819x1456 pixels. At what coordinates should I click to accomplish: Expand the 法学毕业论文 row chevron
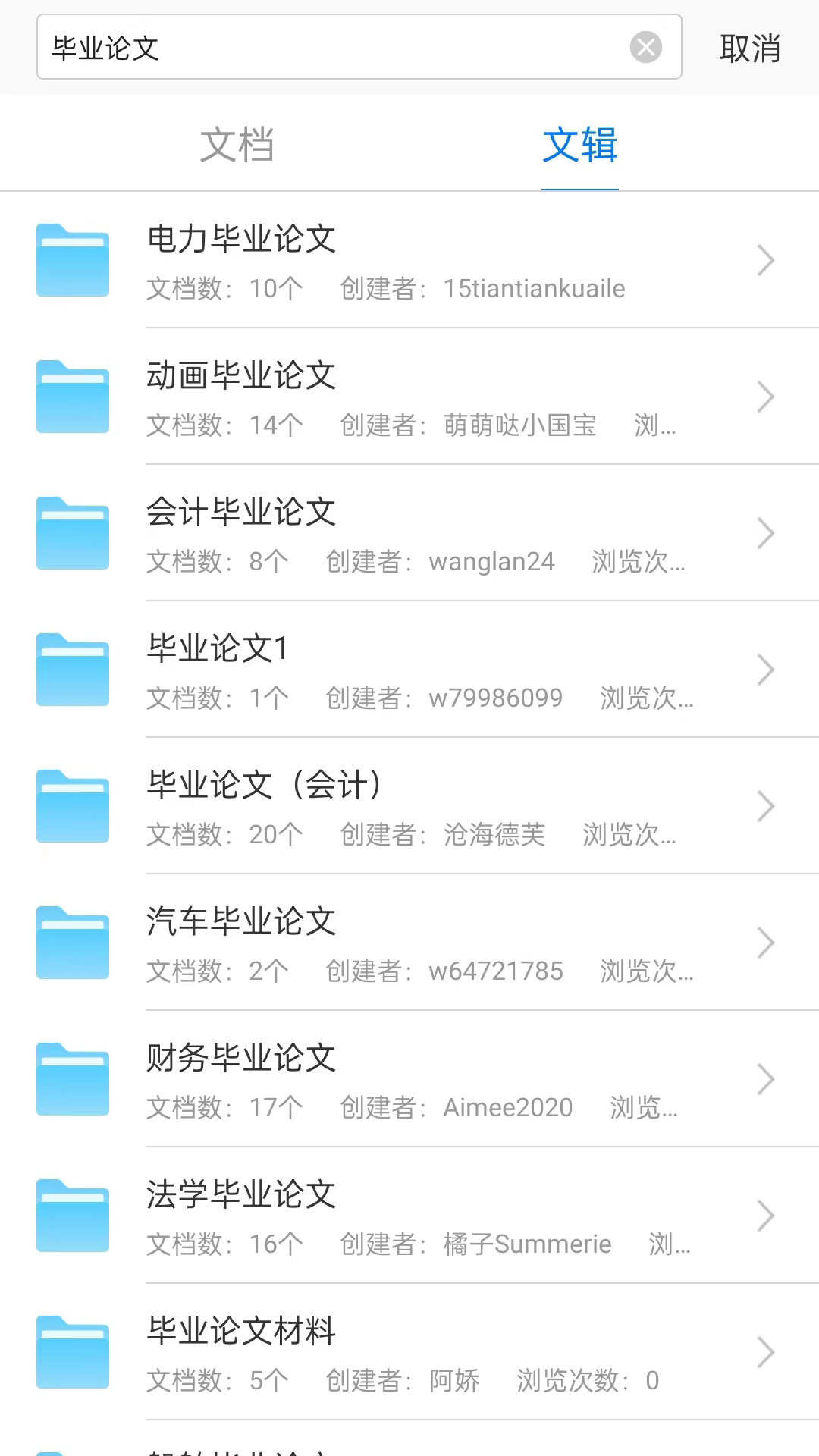point(766,1215)
